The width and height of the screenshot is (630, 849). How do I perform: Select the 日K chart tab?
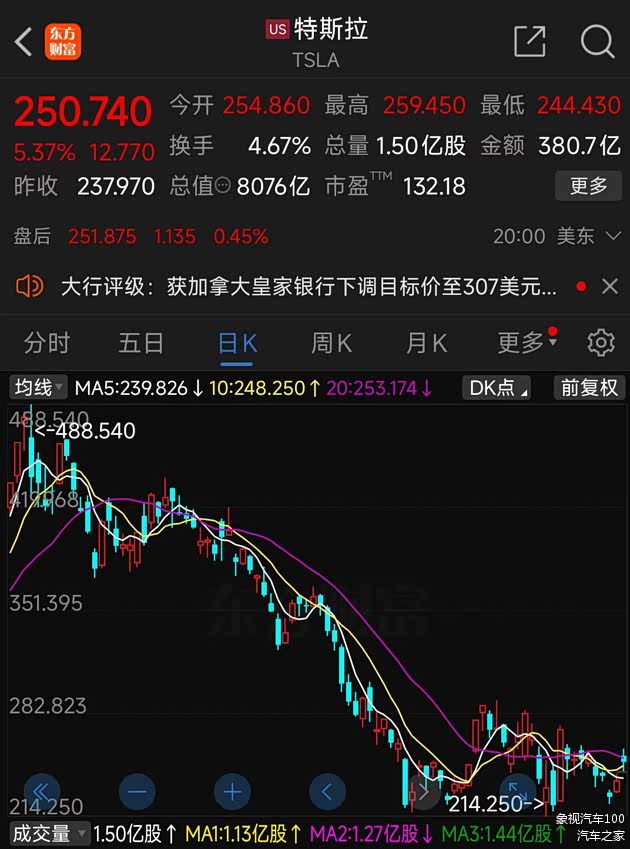[x=237, y=343]
